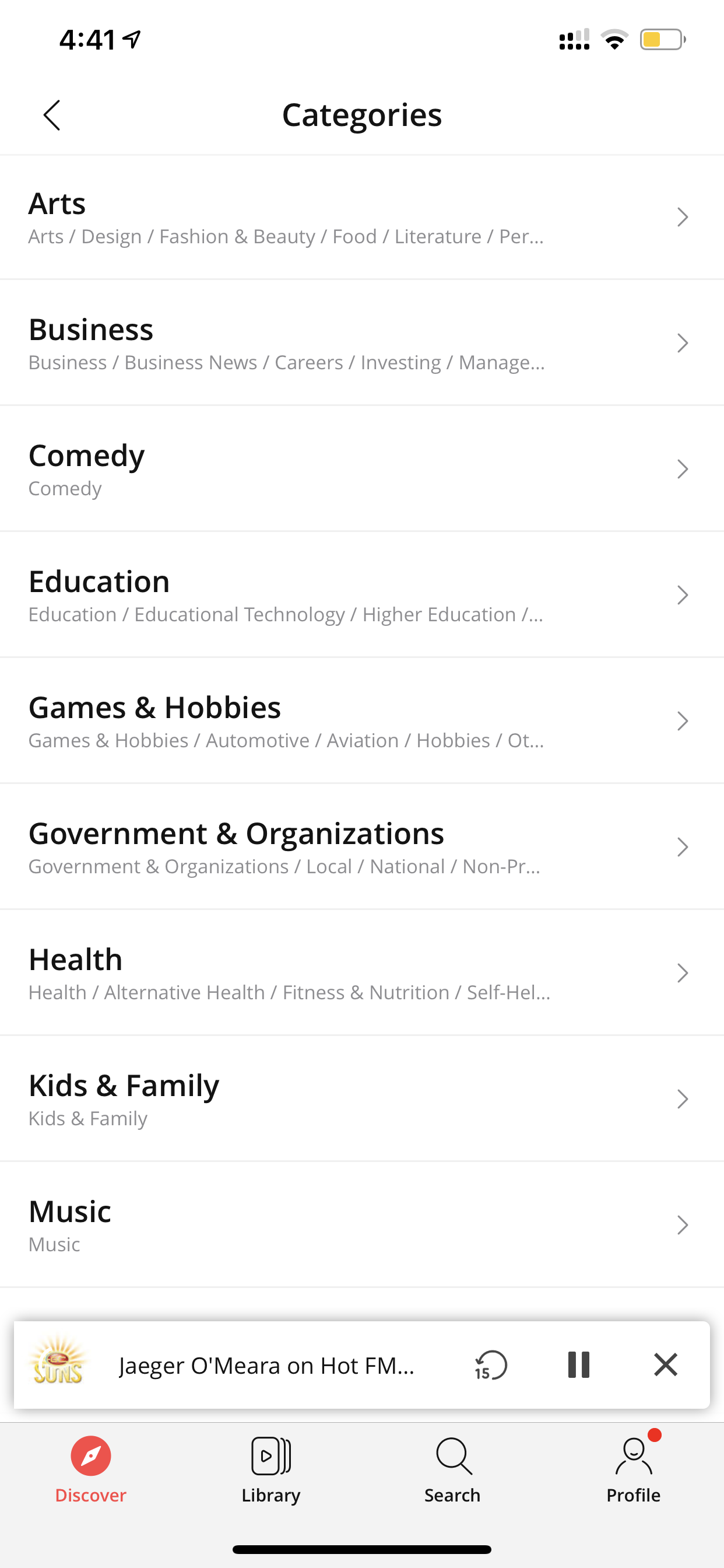724x1568 pixels.
Task: Open the Health category
Action: [x=362, y=974]
